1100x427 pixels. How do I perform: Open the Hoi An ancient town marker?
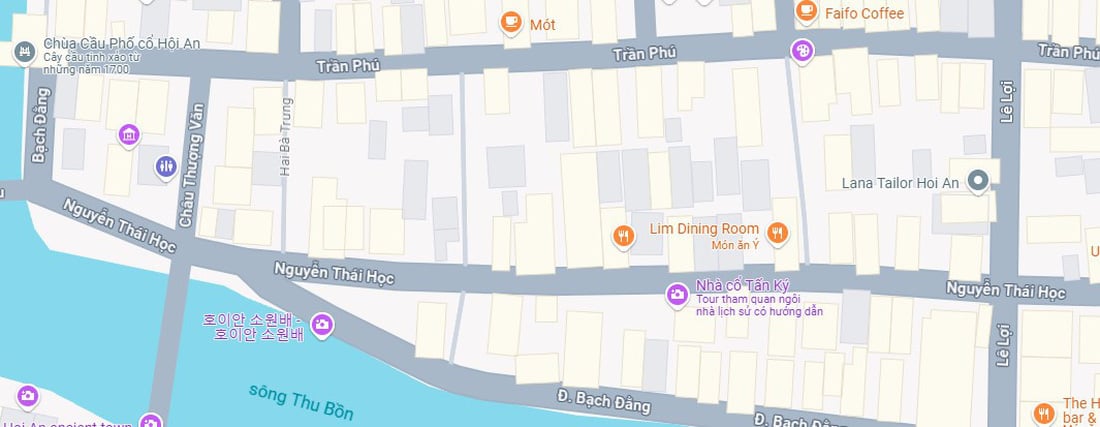150,421
